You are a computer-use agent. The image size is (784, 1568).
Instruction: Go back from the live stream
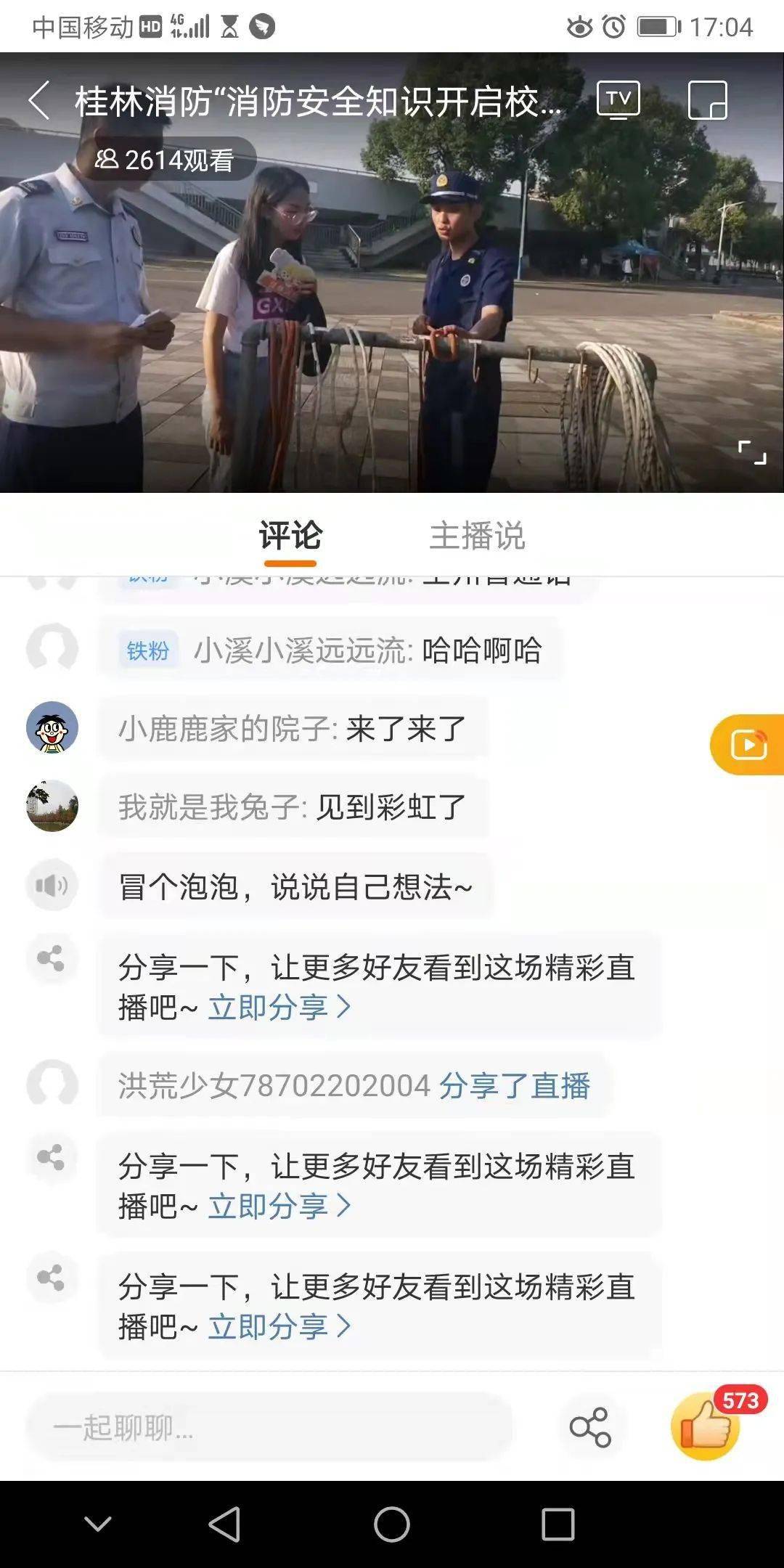(x=40, y=100)
